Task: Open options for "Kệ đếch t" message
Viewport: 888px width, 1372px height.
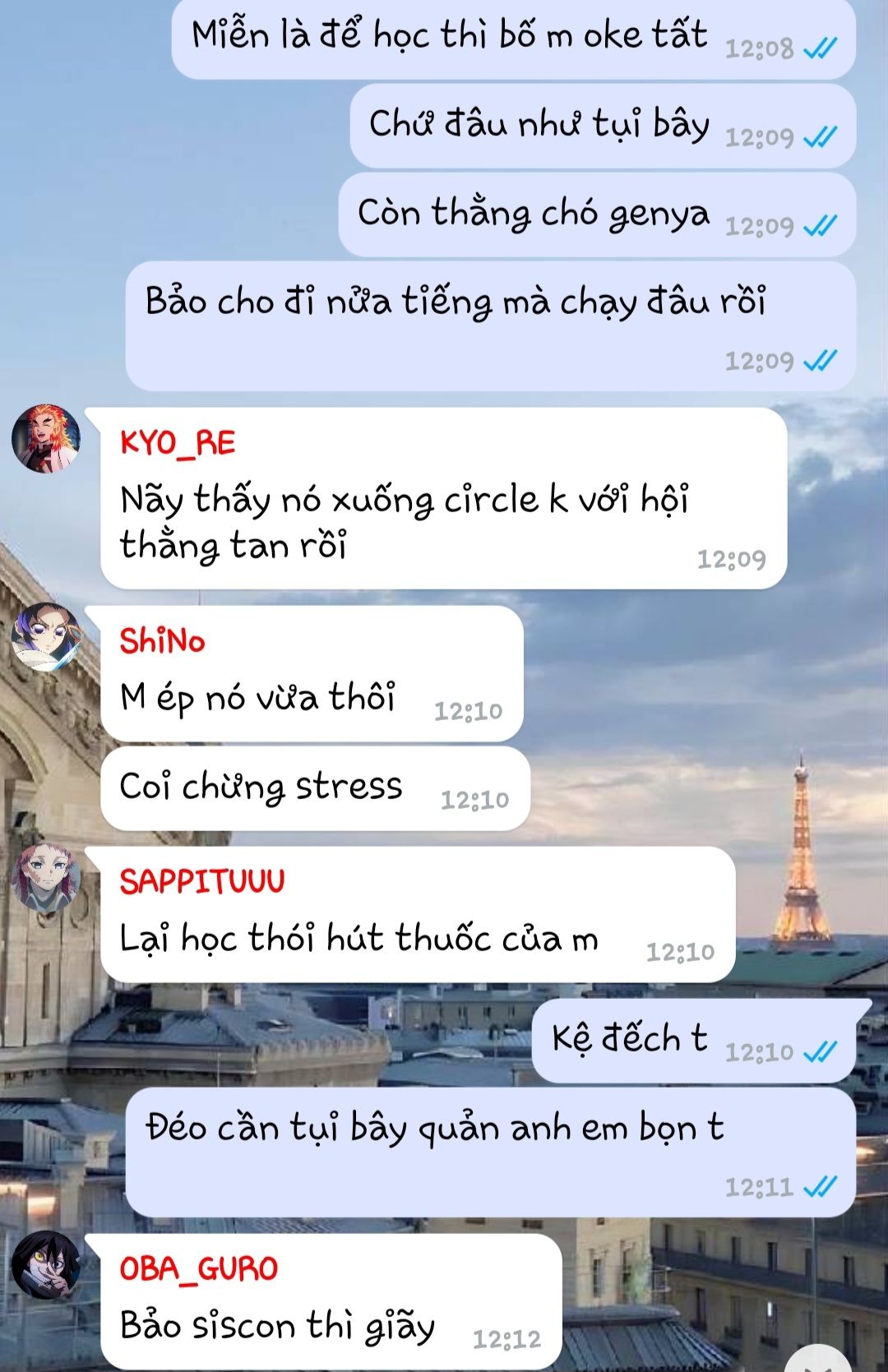Action: point(629,1040)
